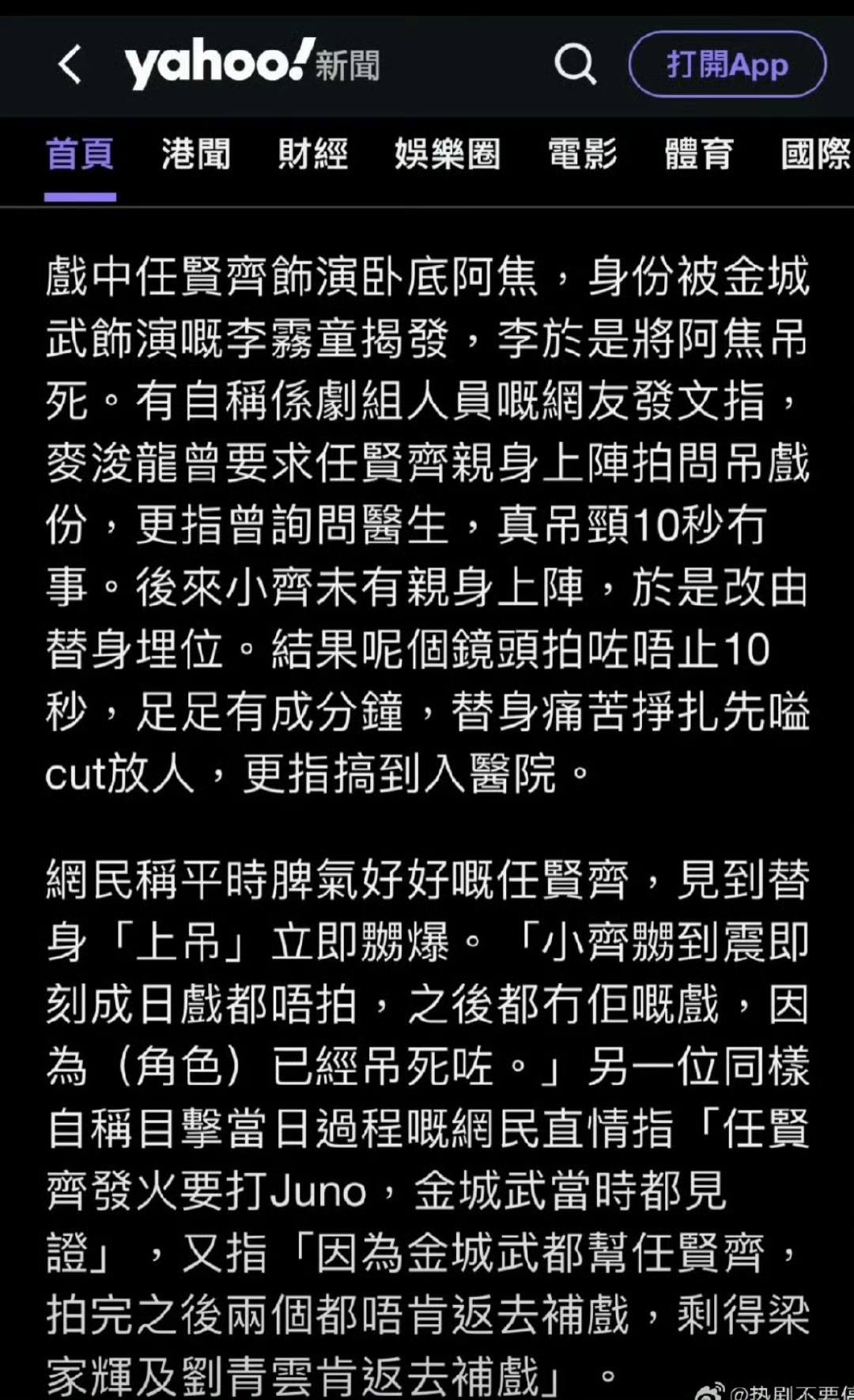
Task: Tap the 打開App button
Action: coord(727,64)
